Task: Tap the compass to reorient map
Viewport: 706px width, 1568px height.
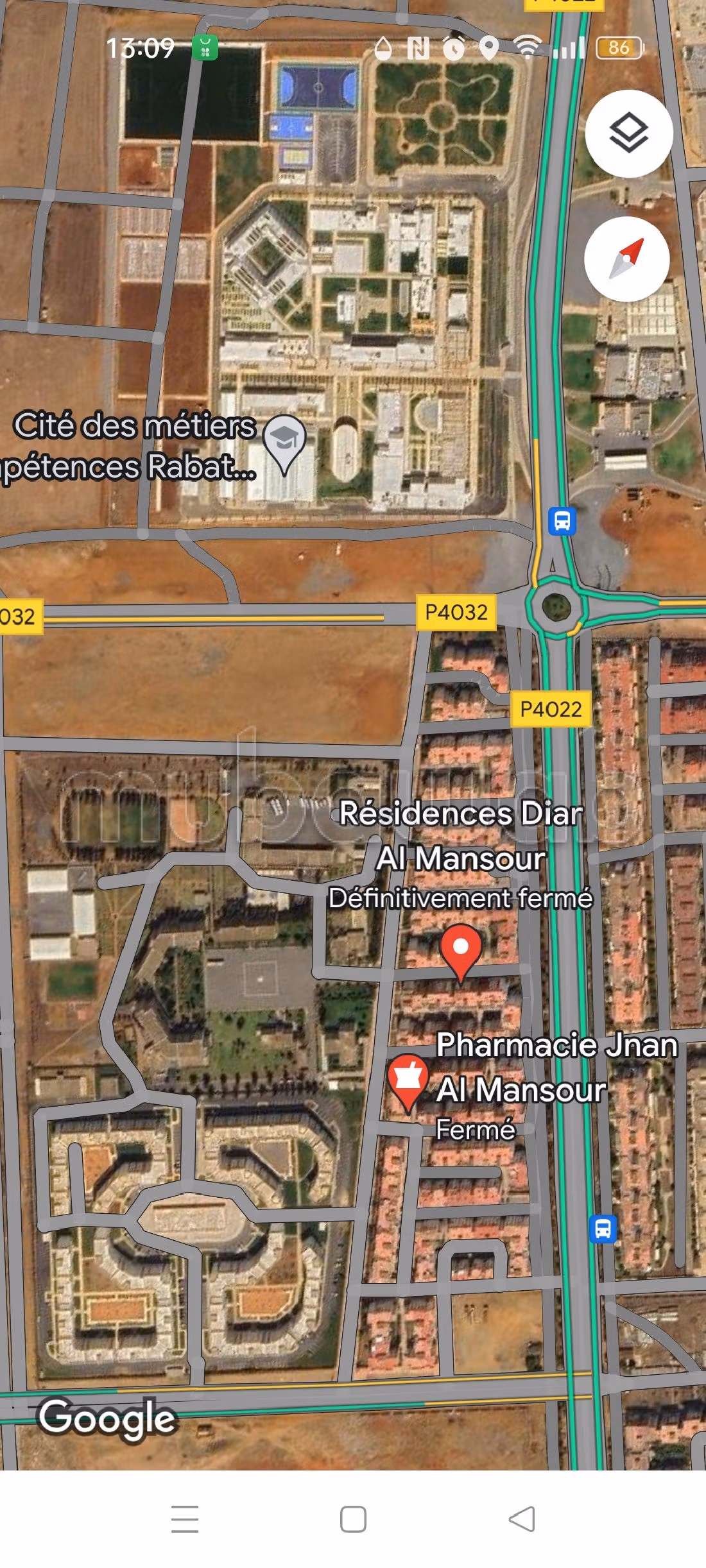Action: (626, 259)
